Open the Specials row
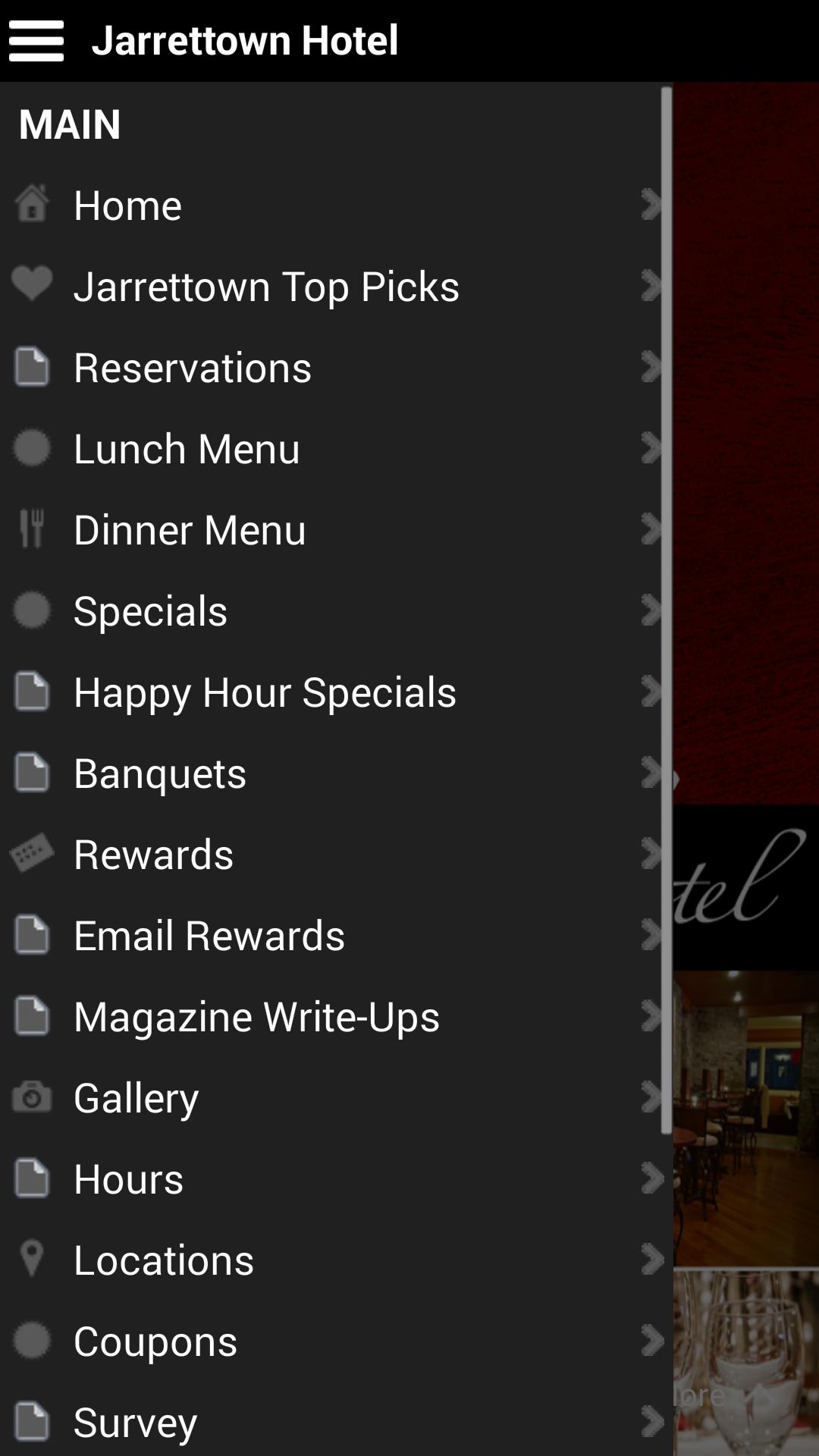 pos(334,611)
